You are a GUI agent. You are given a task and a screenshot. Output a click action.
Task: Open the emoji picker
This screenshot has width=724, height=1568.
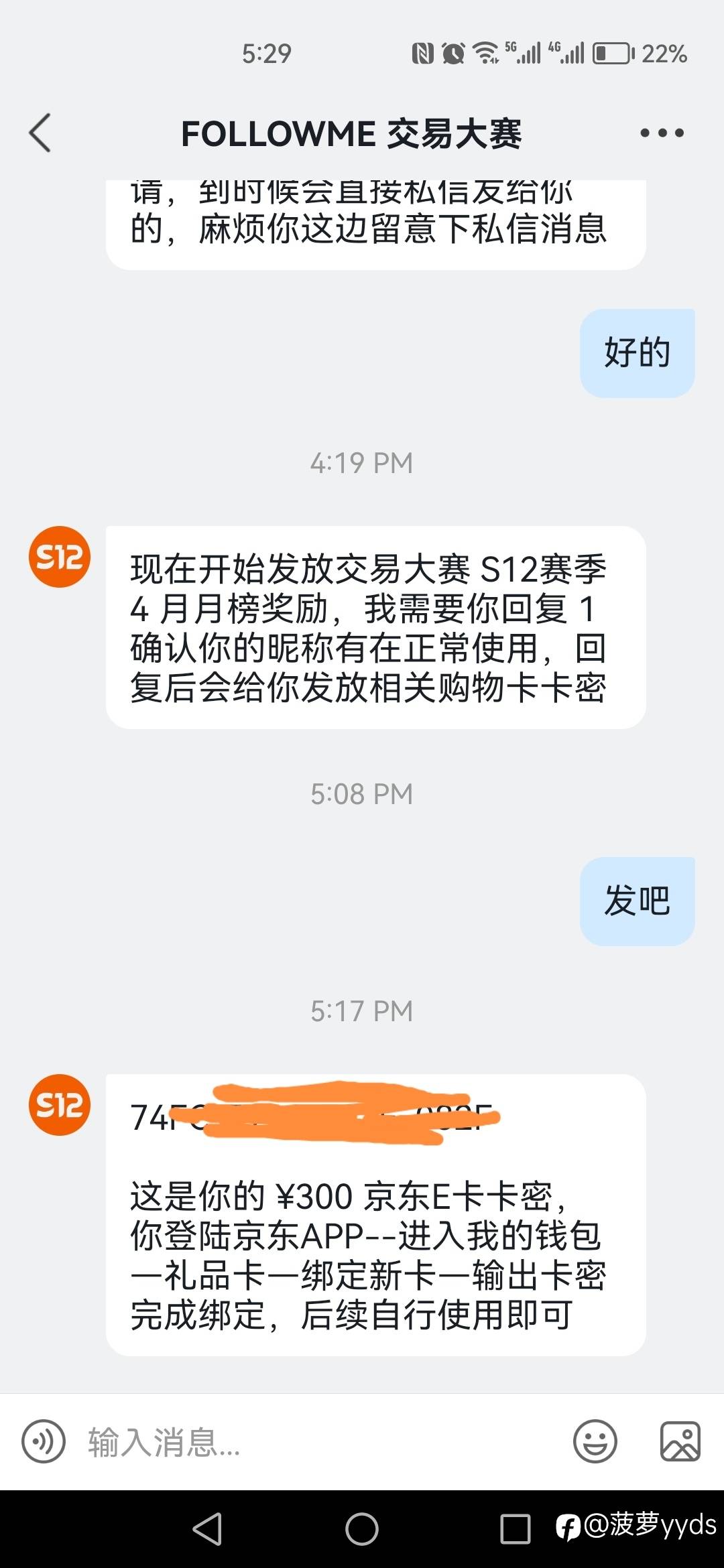(x=595, y=1441)
